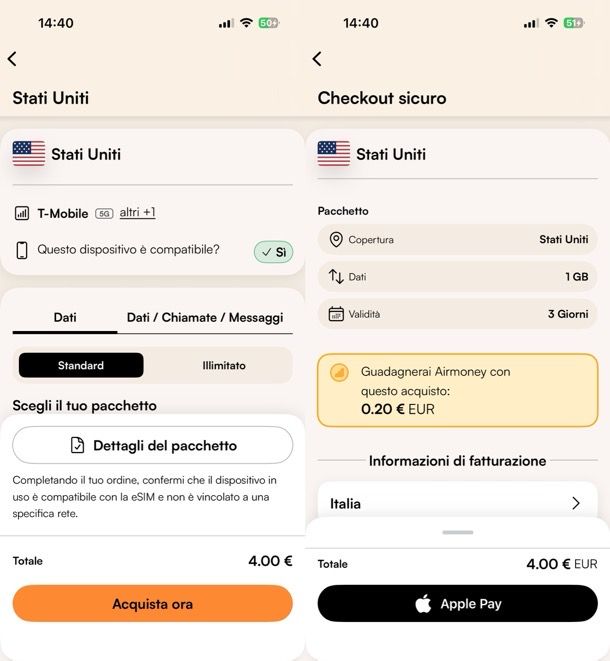Select the Illimitato plan type
This screenshot has width=610, height=661.
[223, 365]
